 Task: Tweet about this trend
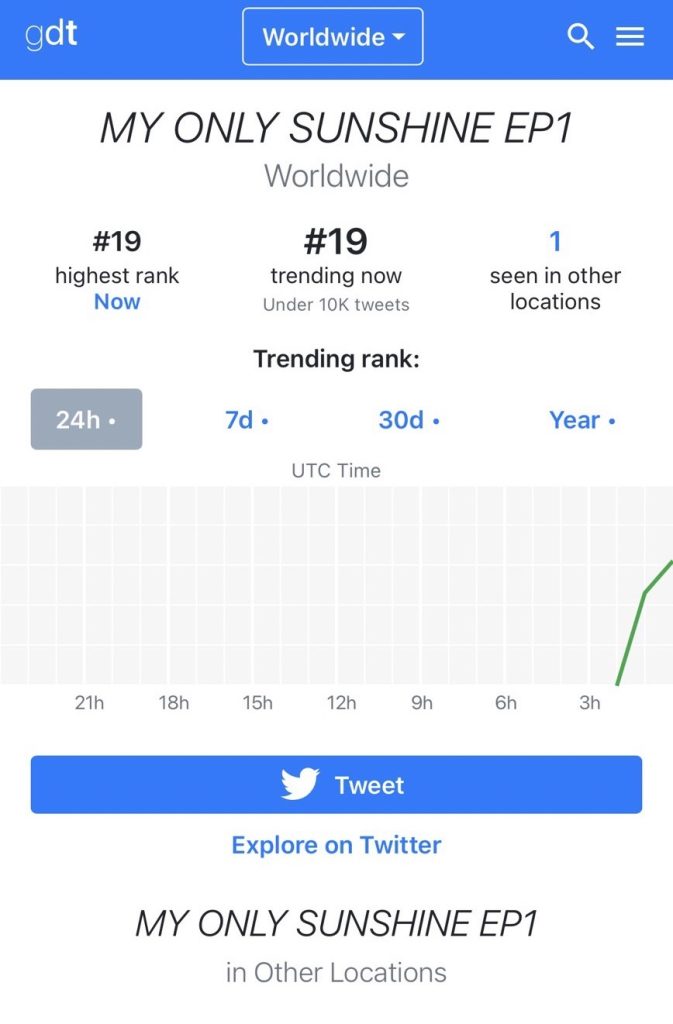(x=336, y=785)
